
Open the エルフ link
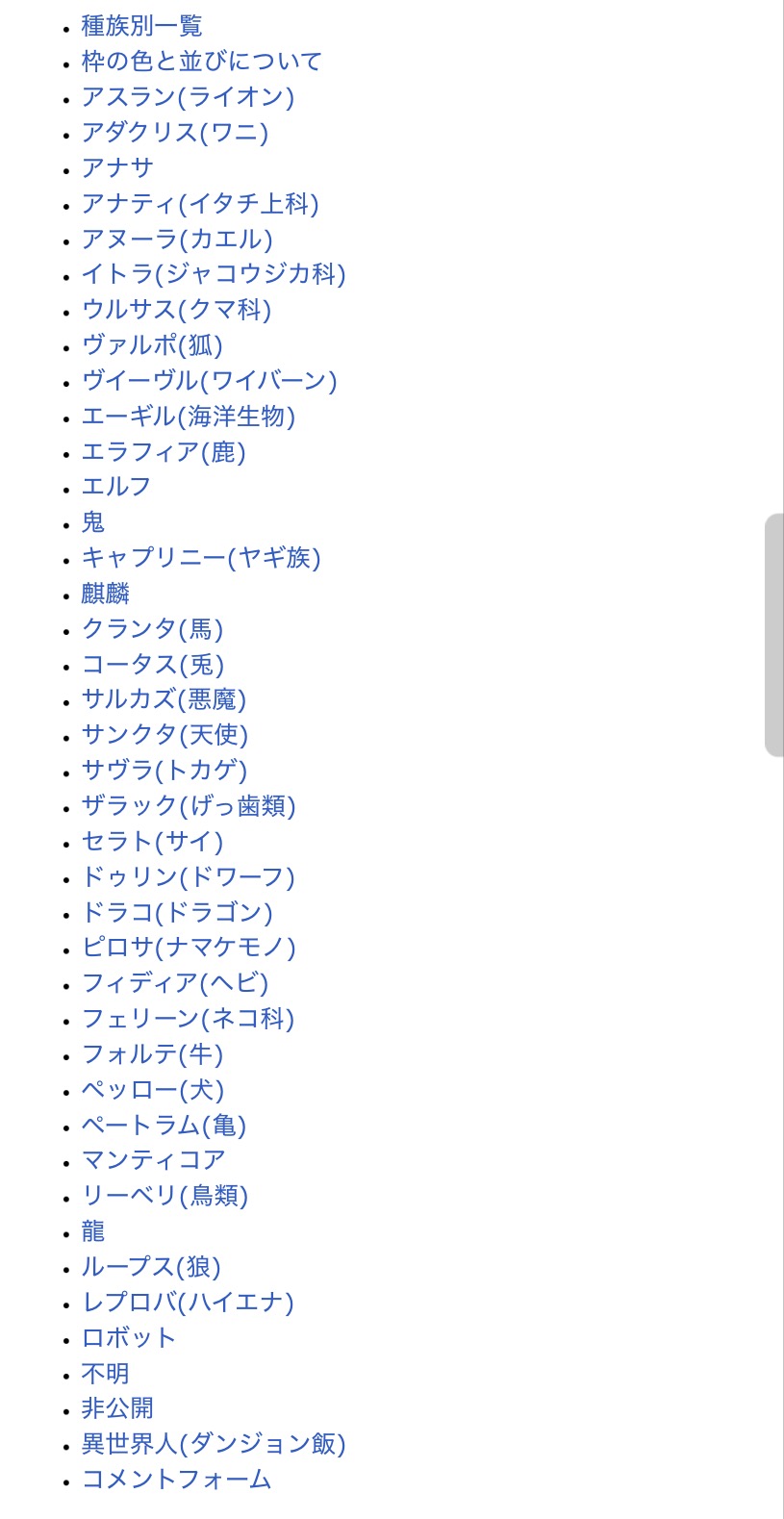[116, 487]
